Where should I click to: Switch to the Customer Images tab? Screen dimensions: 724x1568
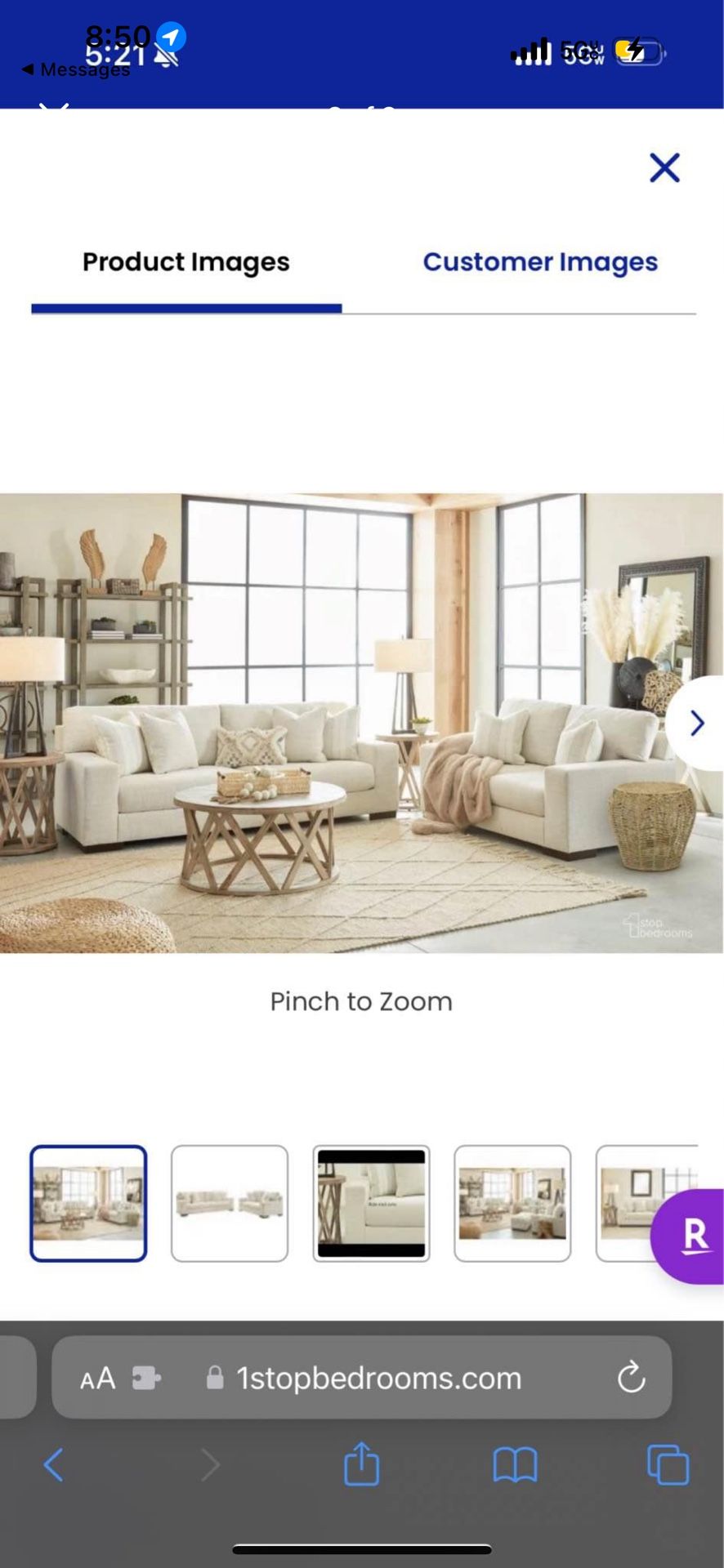pyautogui.click(x=539, y=262)
